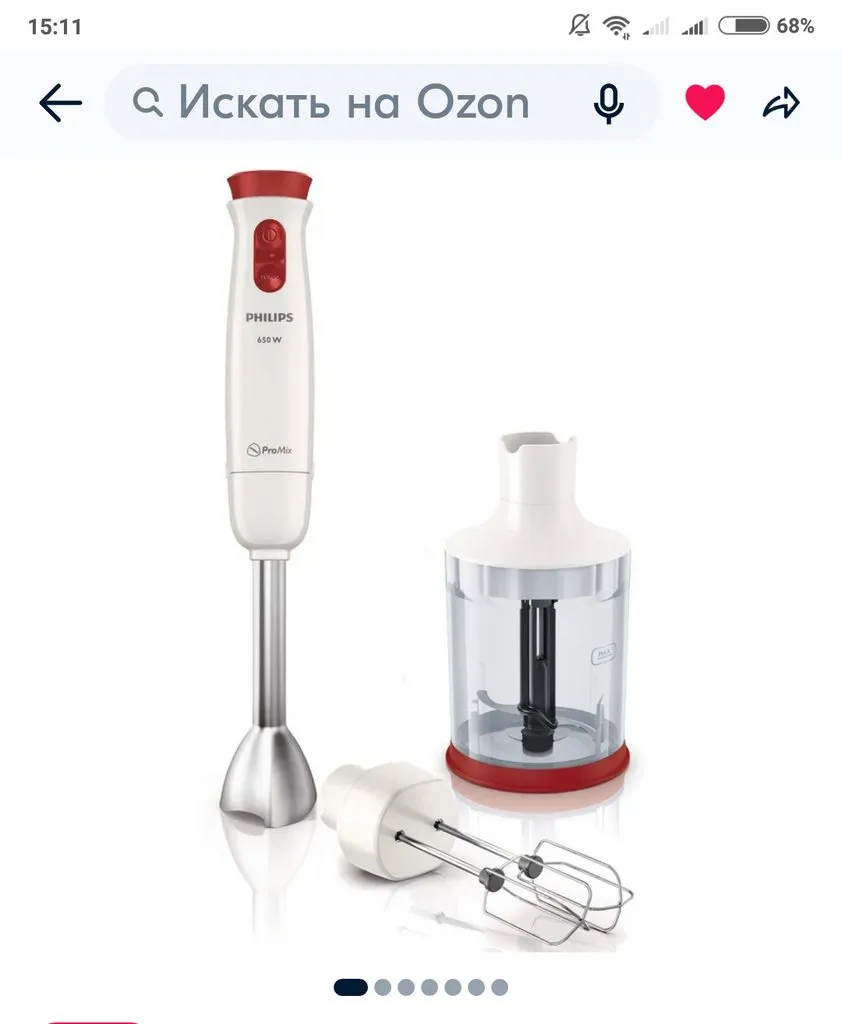This screenshot has height=1024, width=842.
Task: Remove product from favorites with the heart icon
Action: pos(704,103)
